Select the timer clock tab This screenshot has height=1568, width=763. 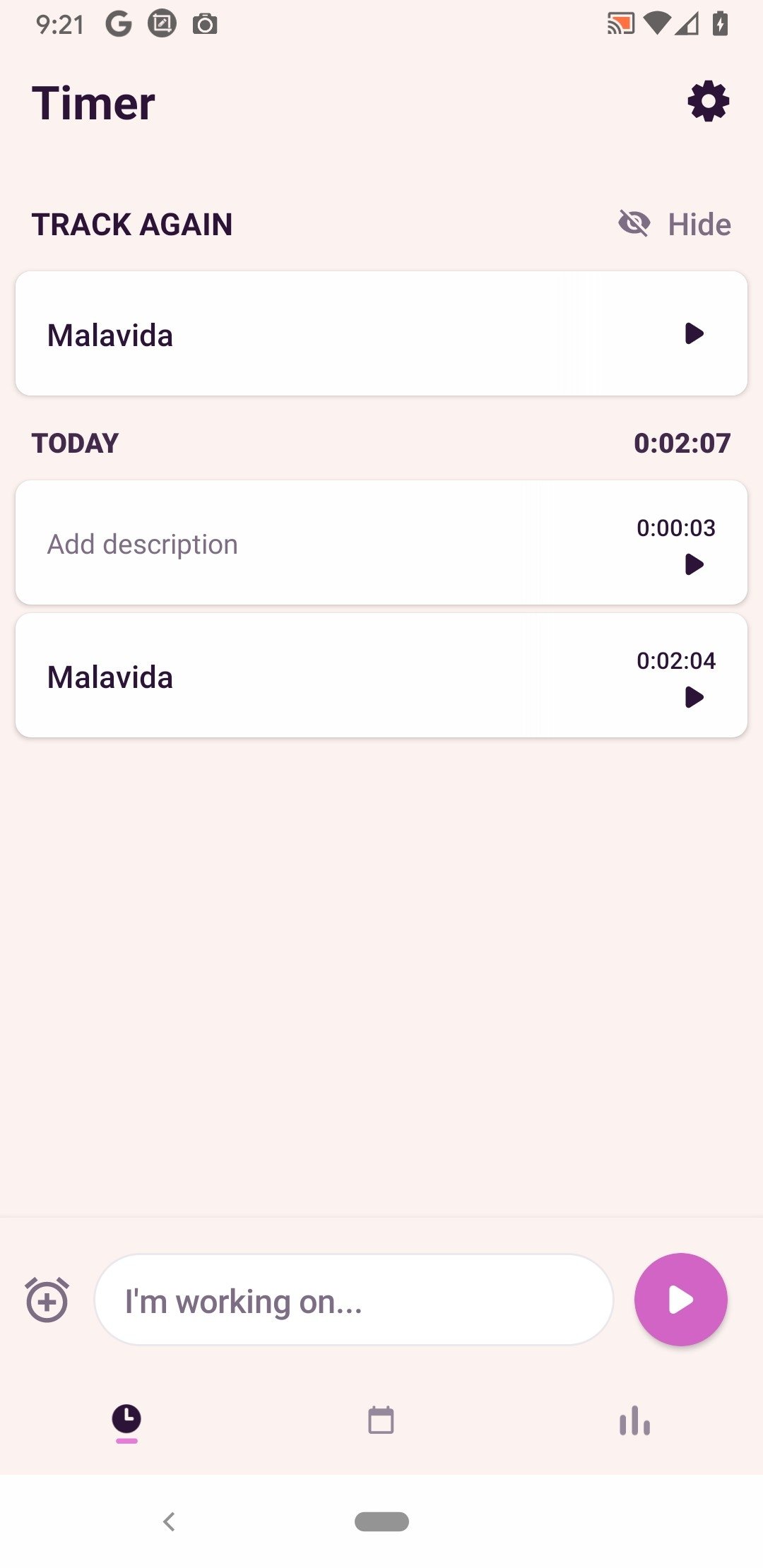pos(126,1420)
